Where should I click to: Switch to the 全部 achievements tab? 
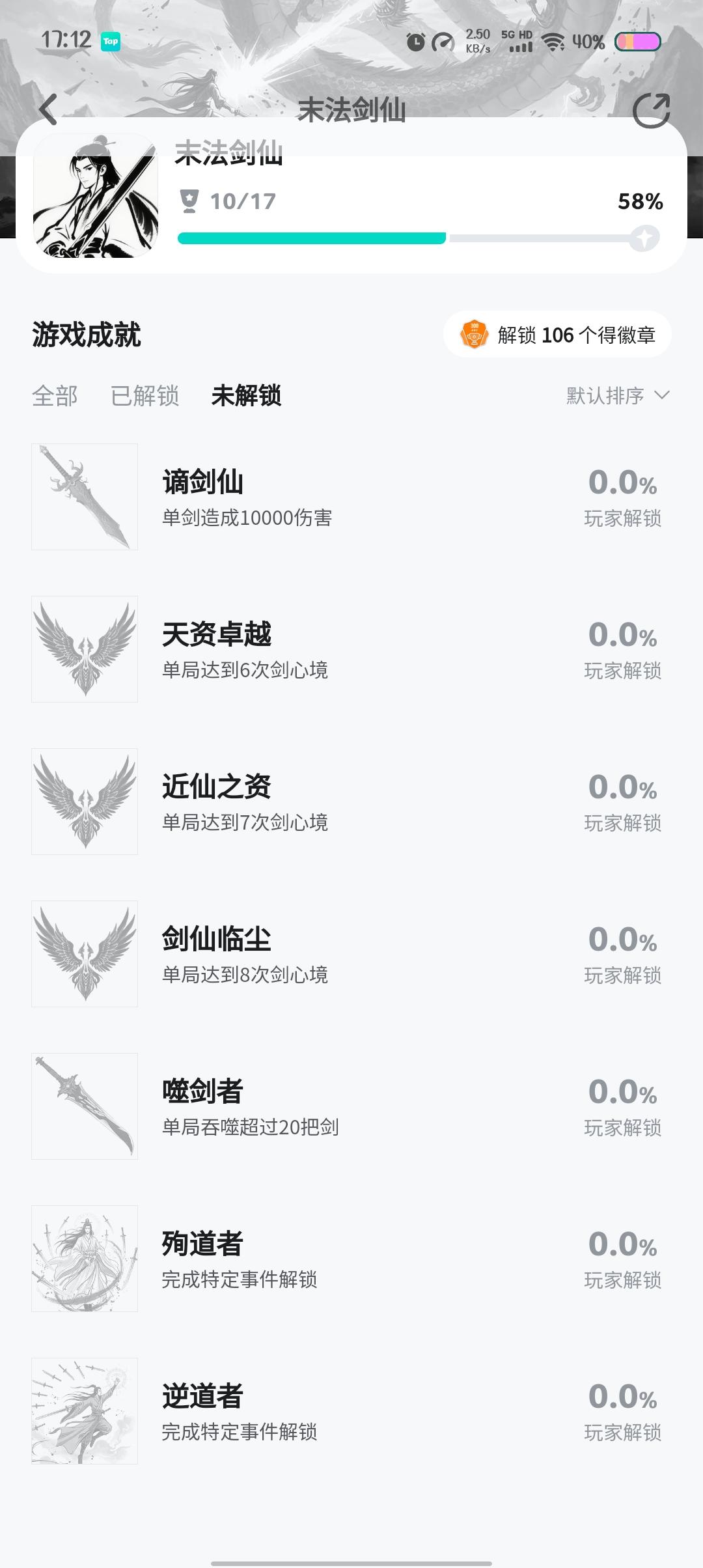click(x=55, y=397)
